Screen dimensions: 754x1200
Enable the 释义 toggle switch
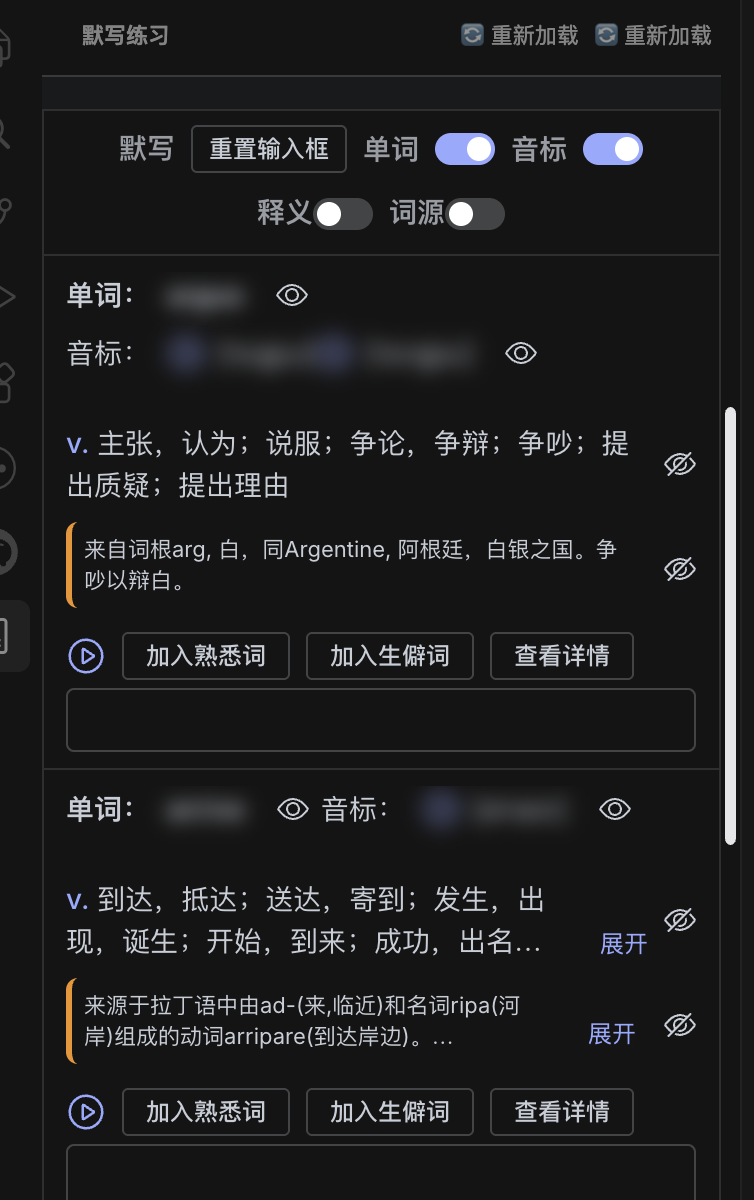click(x=341, y=214)
